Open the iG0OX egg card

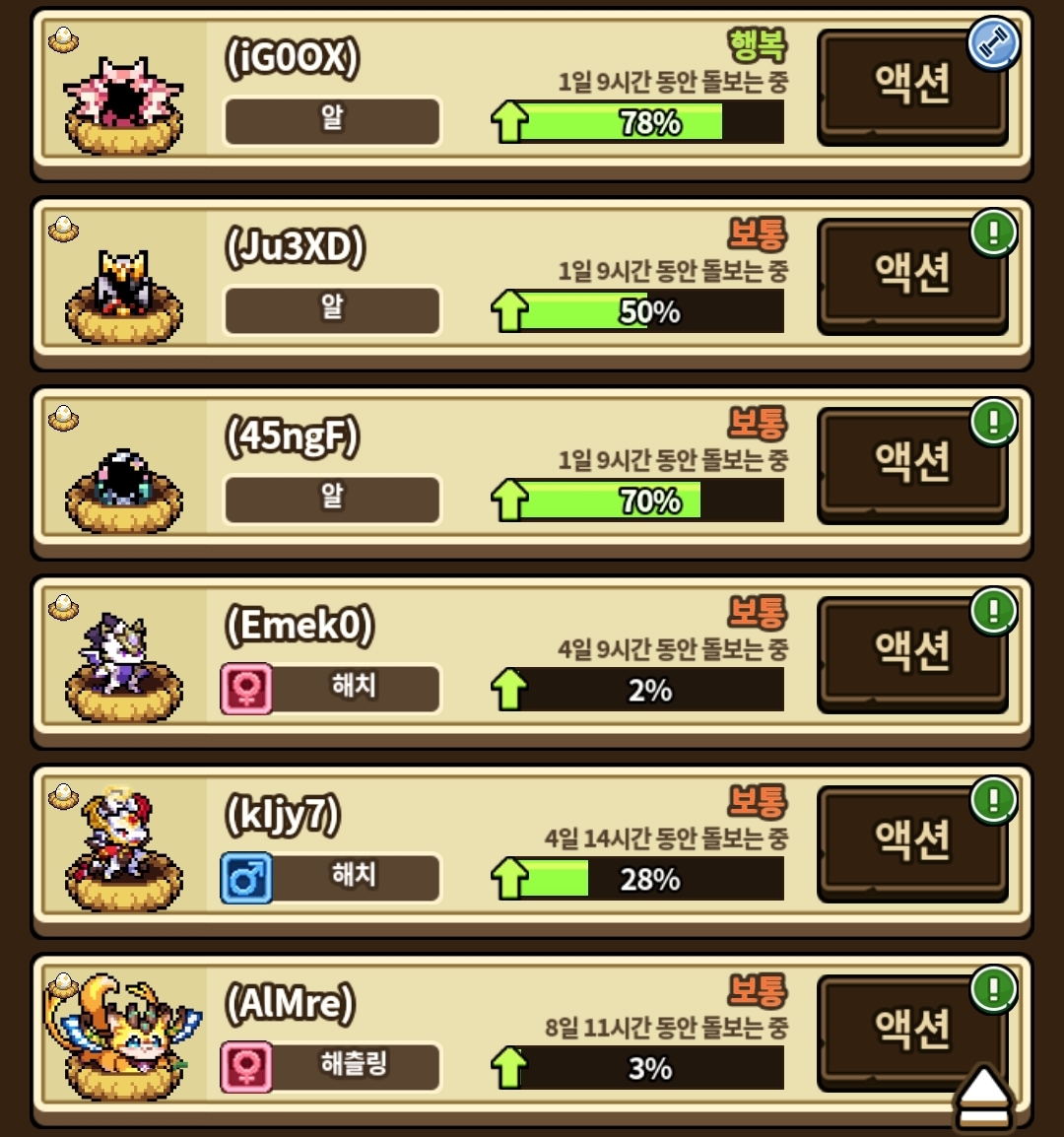[531, 95]
